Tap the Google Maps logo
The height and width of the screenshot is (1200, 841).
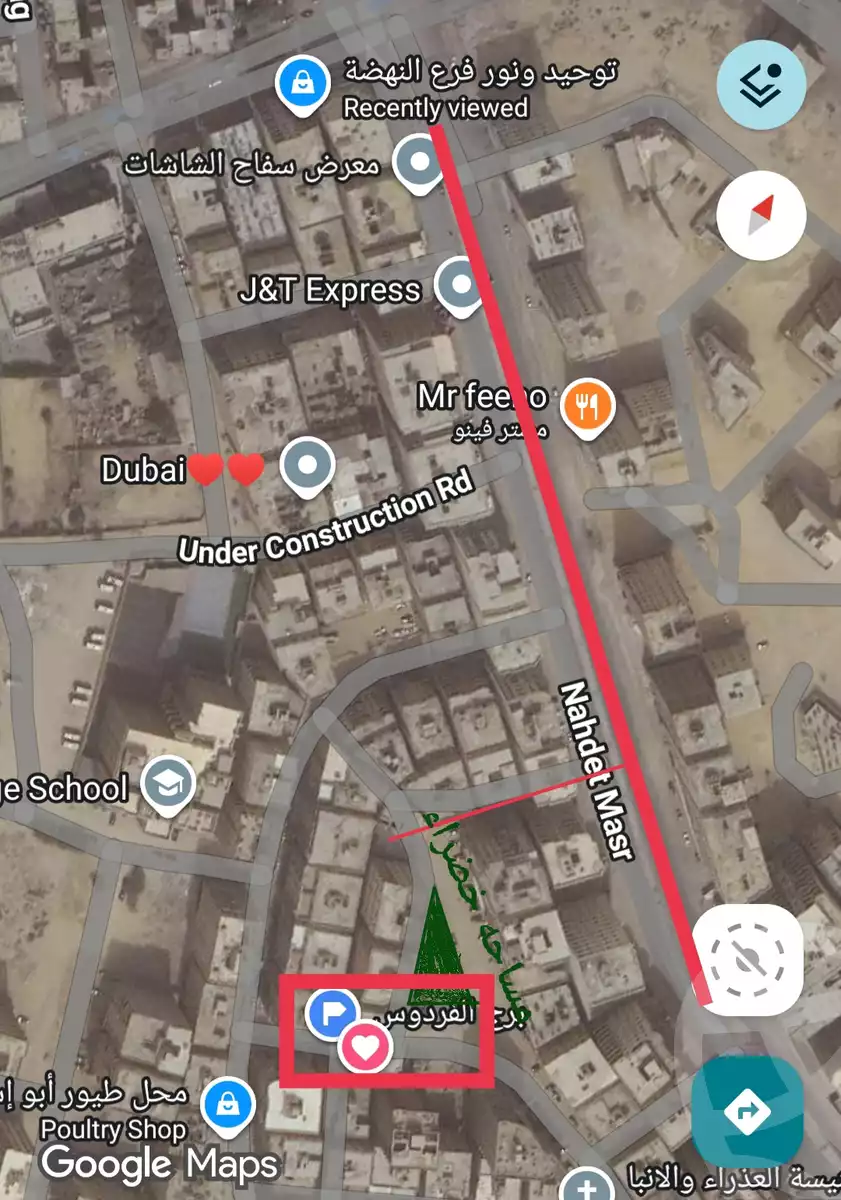click(160, 1163)
